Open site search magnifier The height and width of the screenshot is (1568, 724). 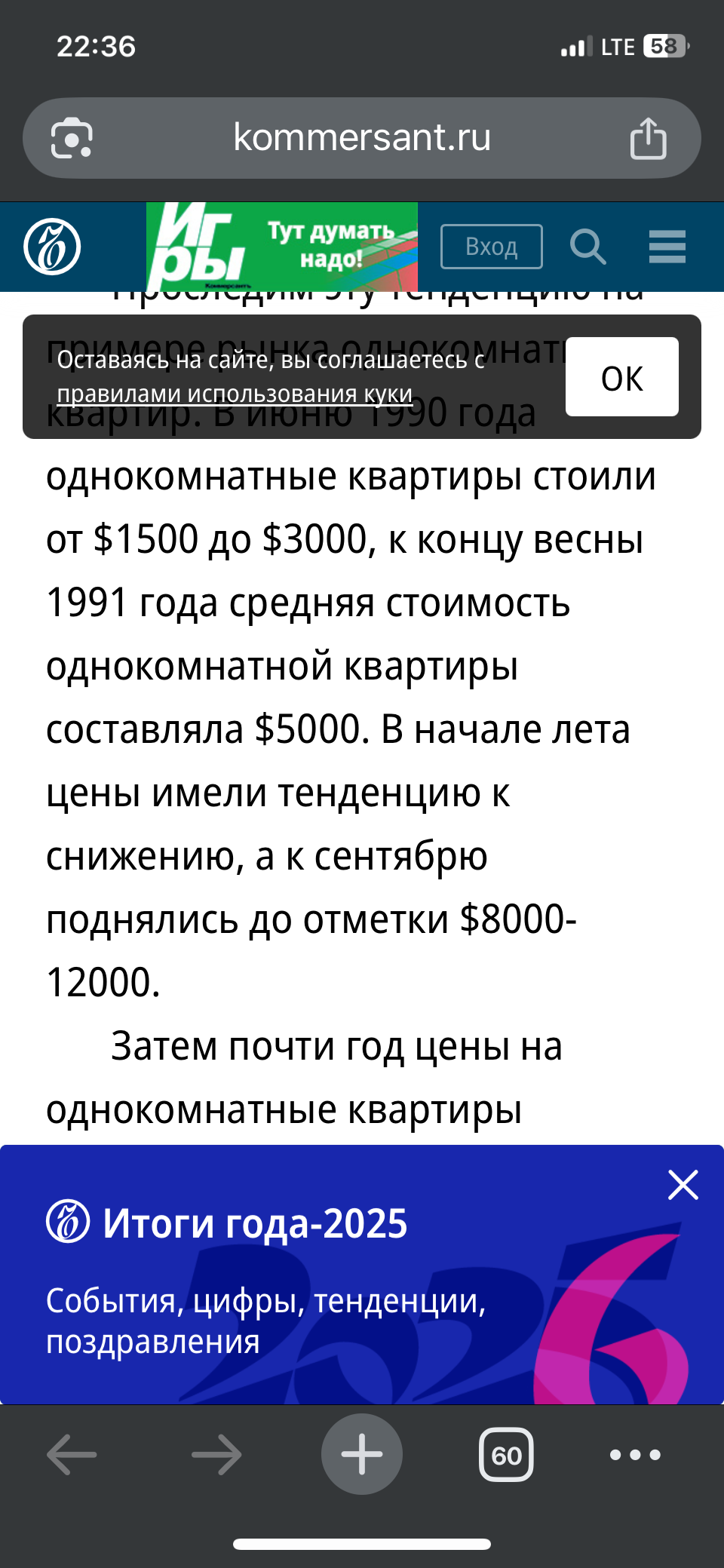(587, 247)
